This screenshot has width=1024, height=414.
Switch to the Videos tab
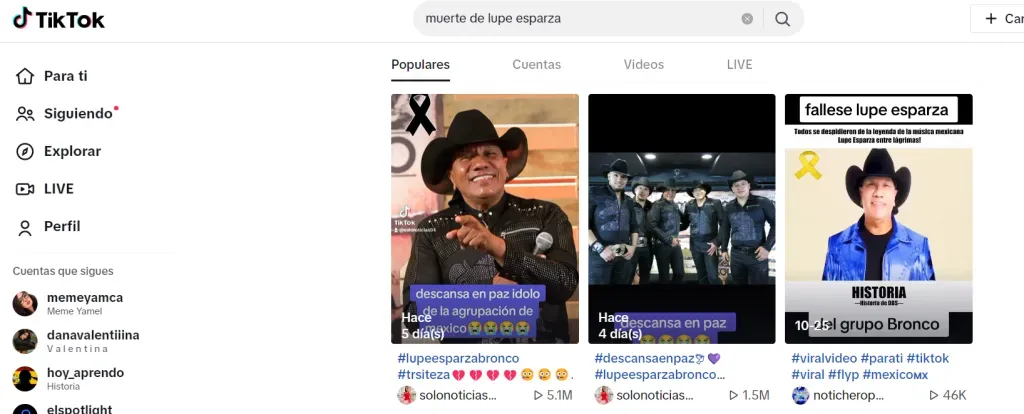(643, 64)
